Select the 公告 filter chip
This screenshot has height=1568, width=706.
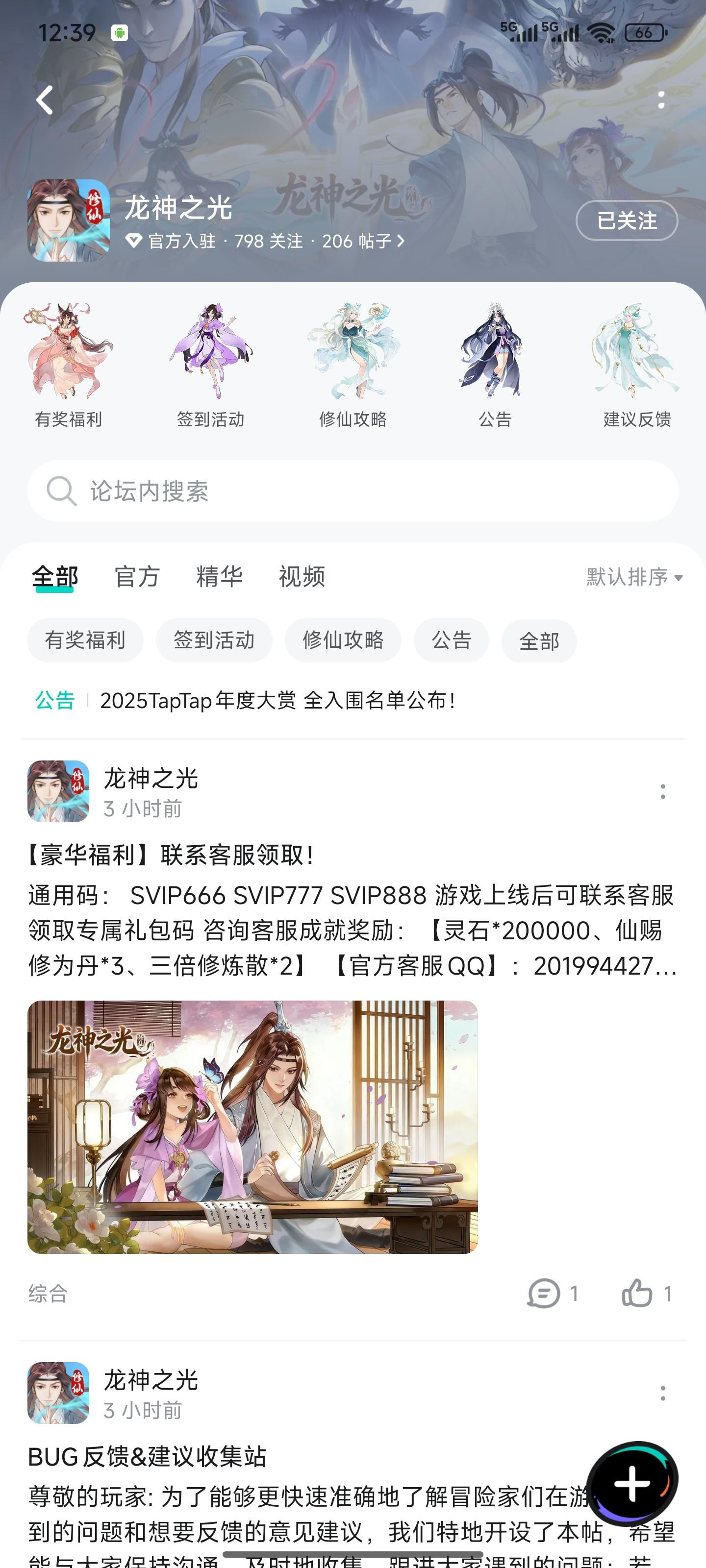[x=452, y=640]
